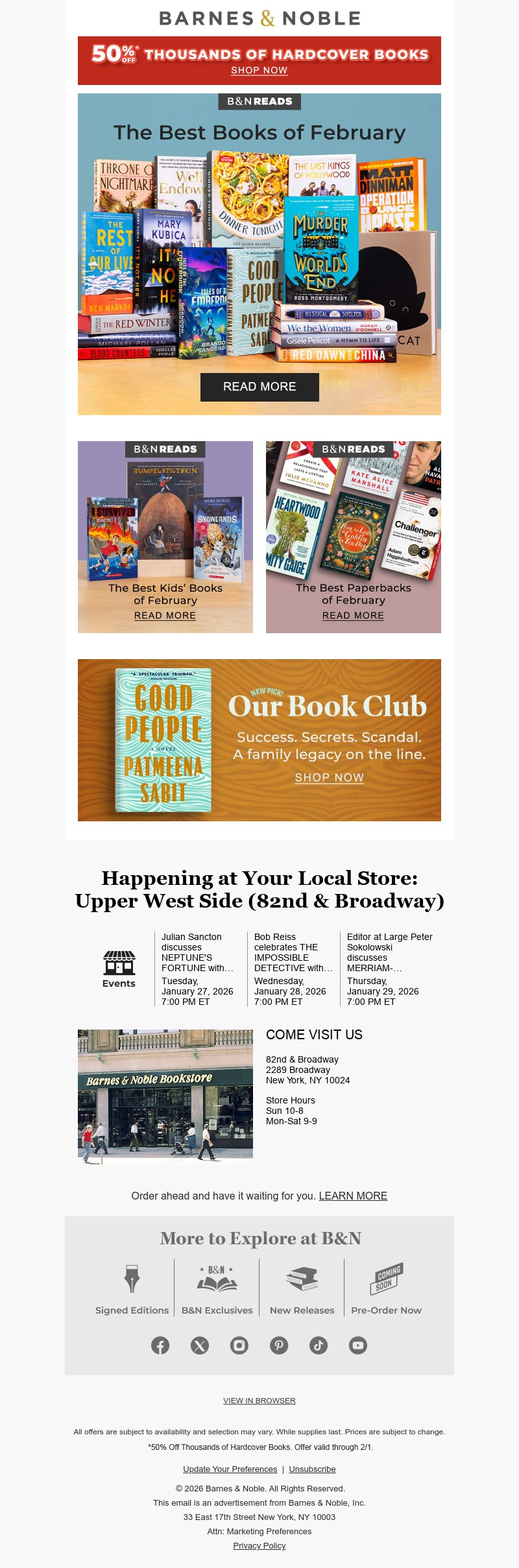The width and height of the screenshot is (519, 1568).
Task: Open the Instagram profile icon
Action: [x=239, y=1345]
